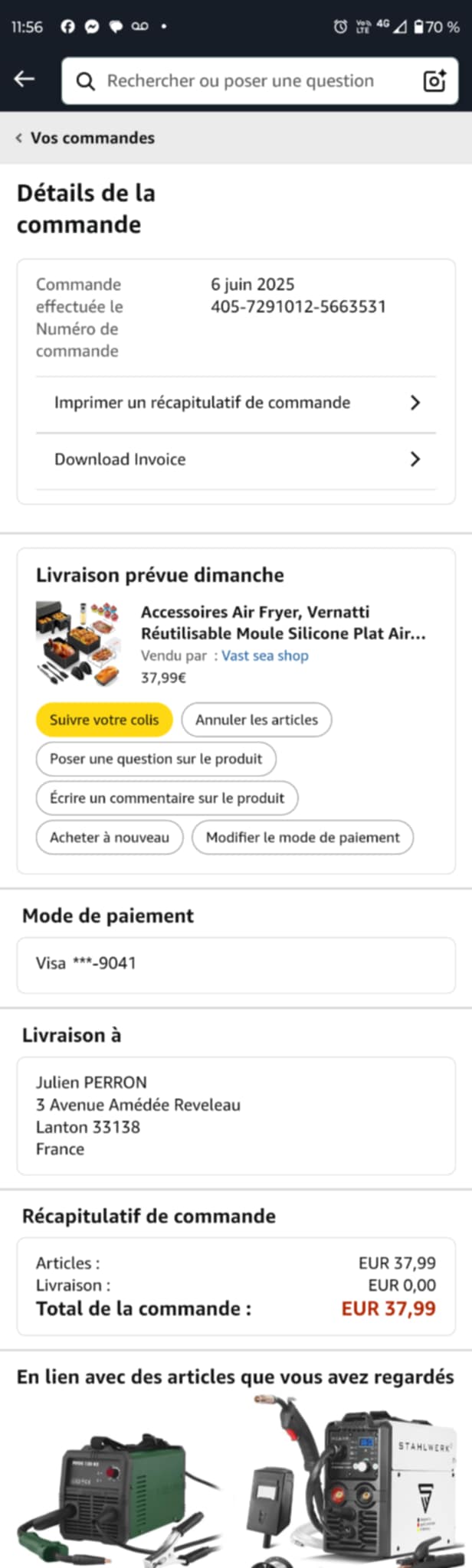Open the Vast sea shop seller link
The image size is (472, 1568).
[x=265, y=655]
